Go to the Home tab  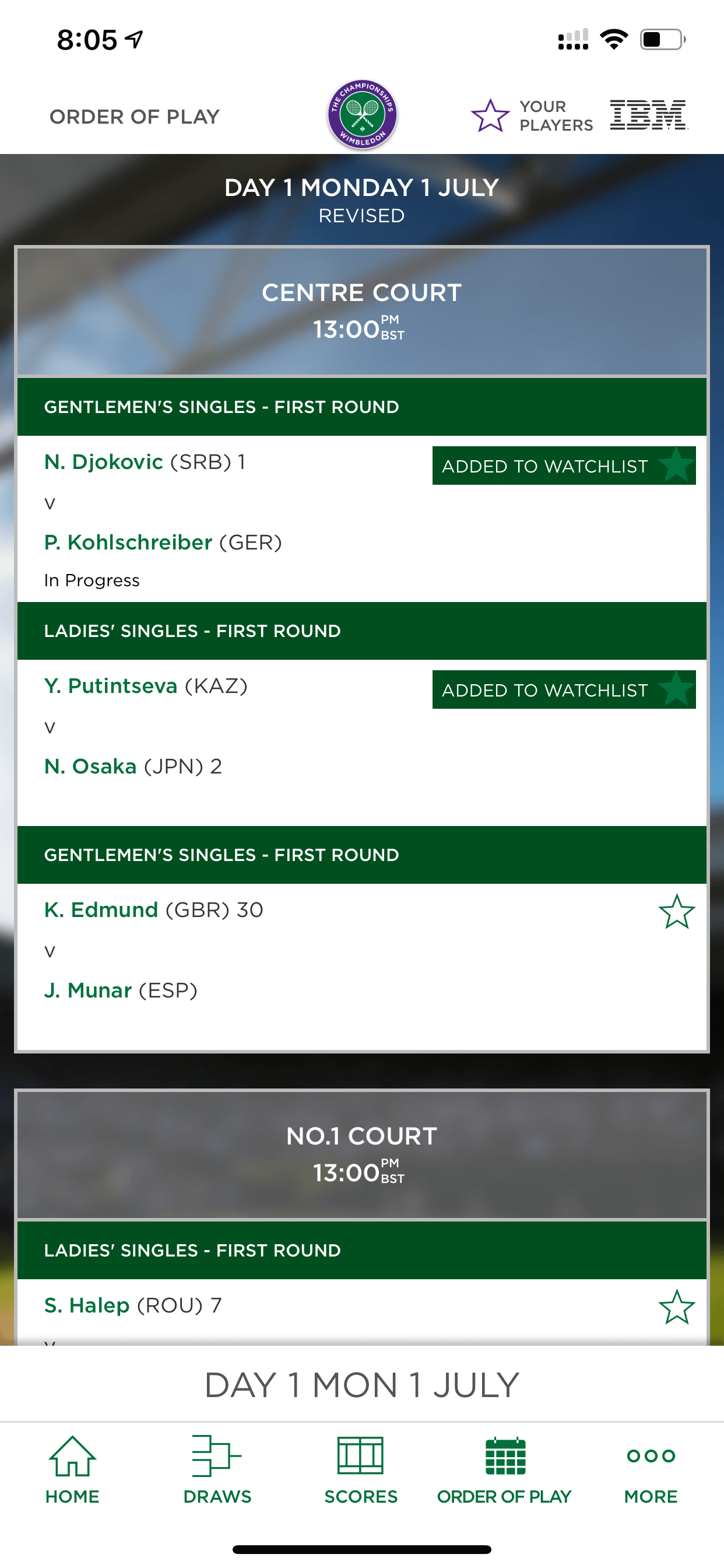pyautogui.click(x=72, y=1469)
